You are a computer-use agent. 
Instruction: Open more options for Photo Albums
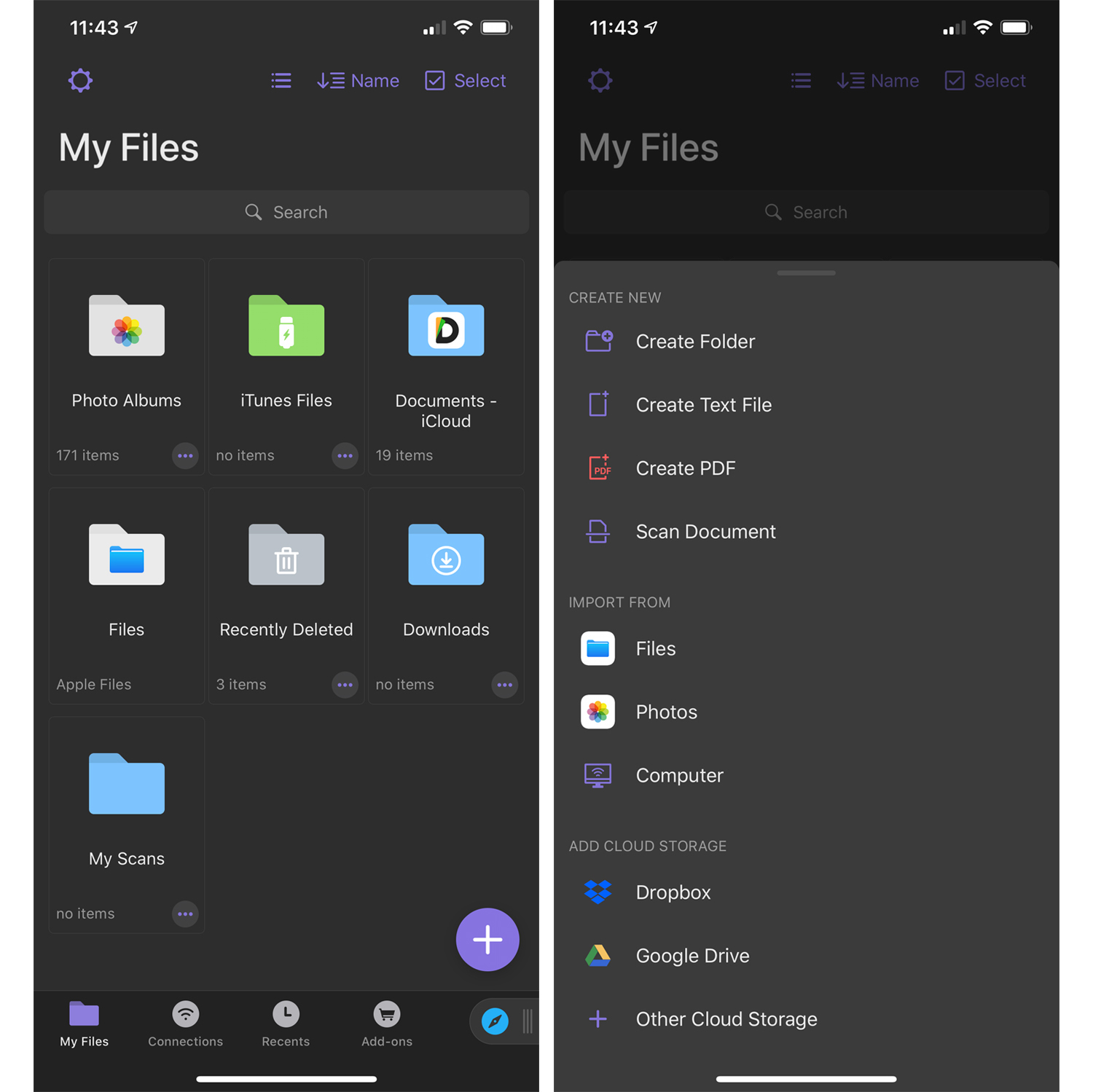pyautogui.click(x=185, y=455)
